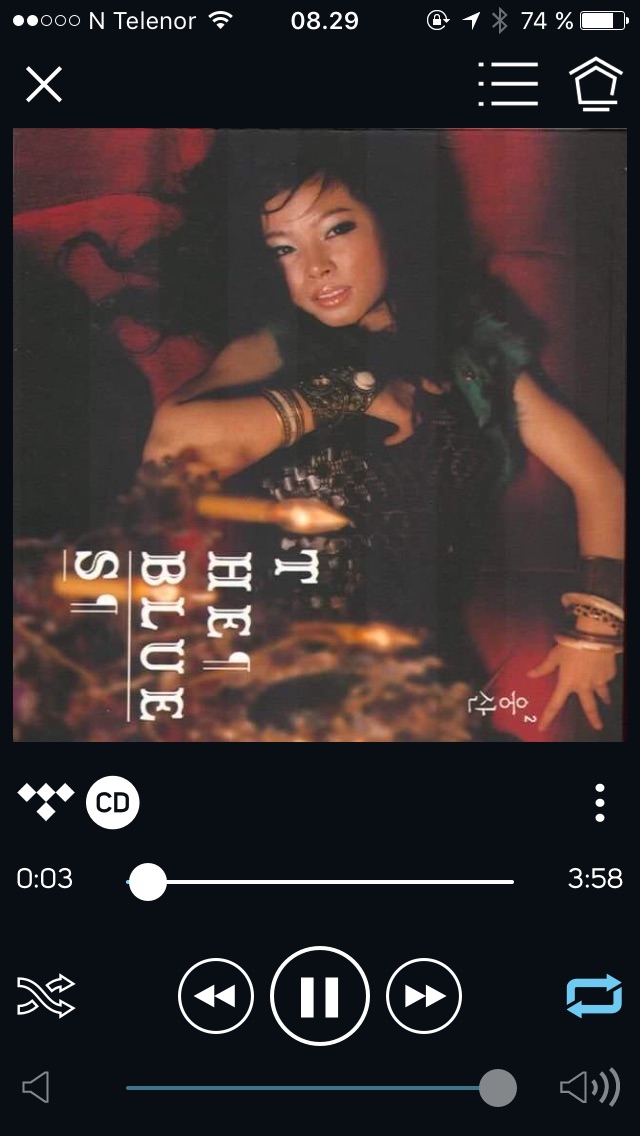
Task: Skip back to the previous track
Action: (216, 996)
